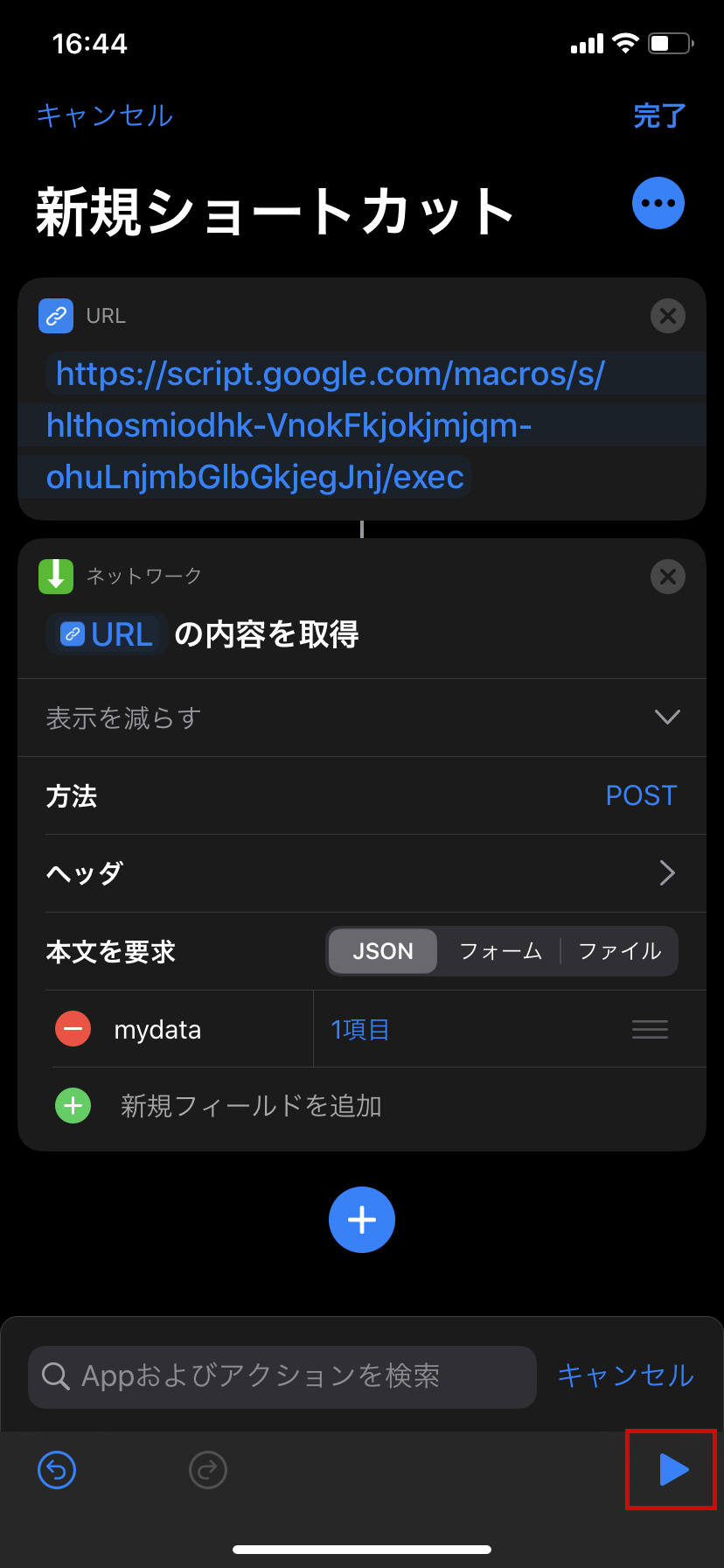The height and width of the screenshot is (1568, 724).
Task: Collapse options via 表示を減らす chevron
Action: pos(667,717)
